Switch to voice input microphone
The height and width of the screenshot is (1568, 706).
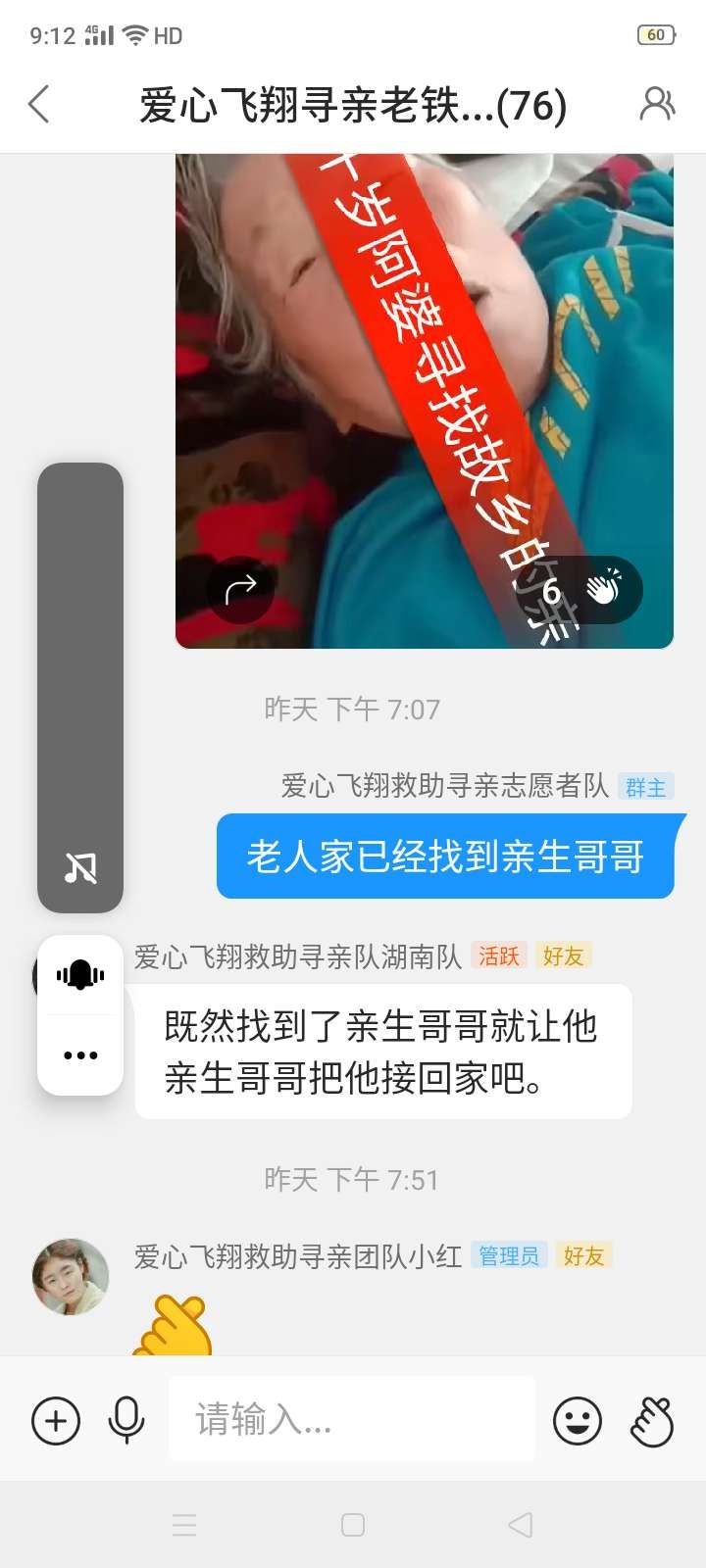[126, 1420]
